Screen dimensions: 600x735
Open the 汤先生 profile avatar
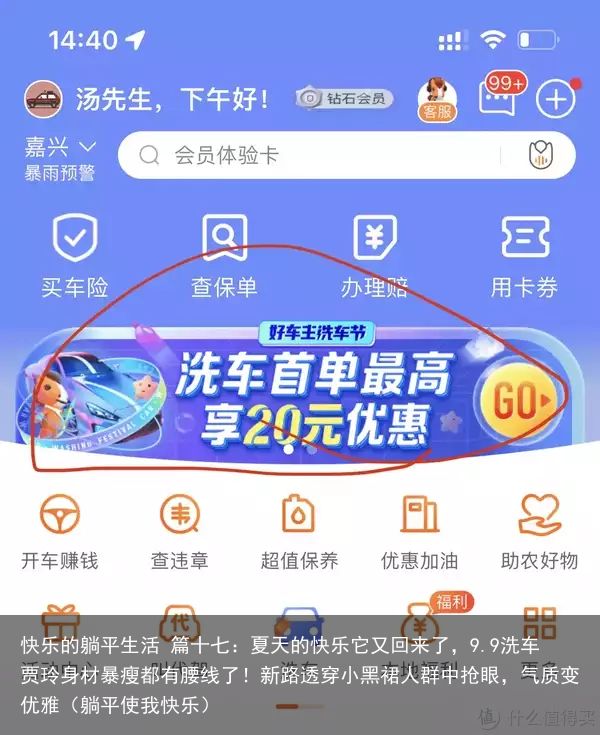pyautogui.click(x=43, y=98)
